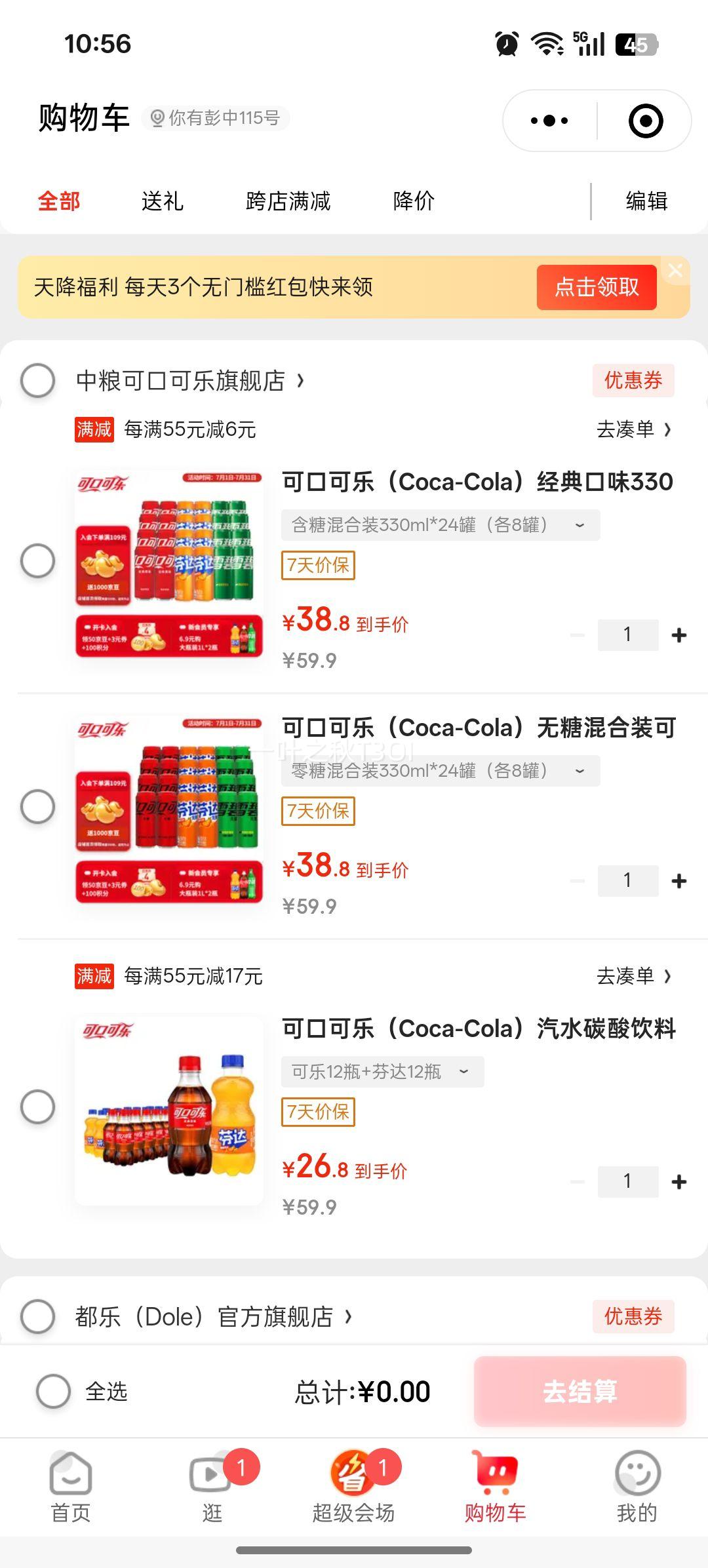Tap 去结算 to check out
The image size is (708, 1568).
tap(580, 1392)
